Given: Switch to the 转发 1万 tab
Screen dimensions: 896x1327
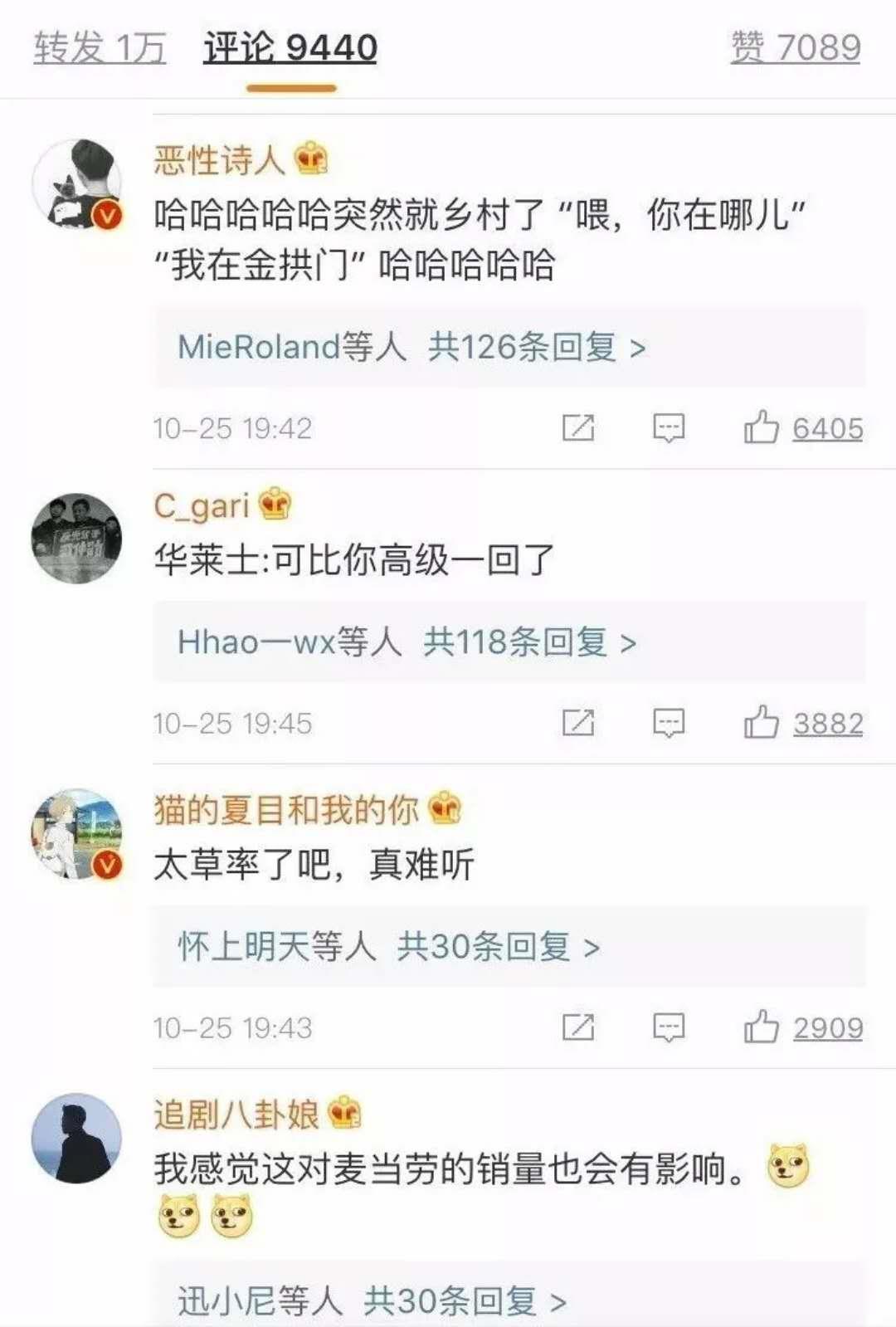Looking at the screenshot, I should tap(100, 47).
